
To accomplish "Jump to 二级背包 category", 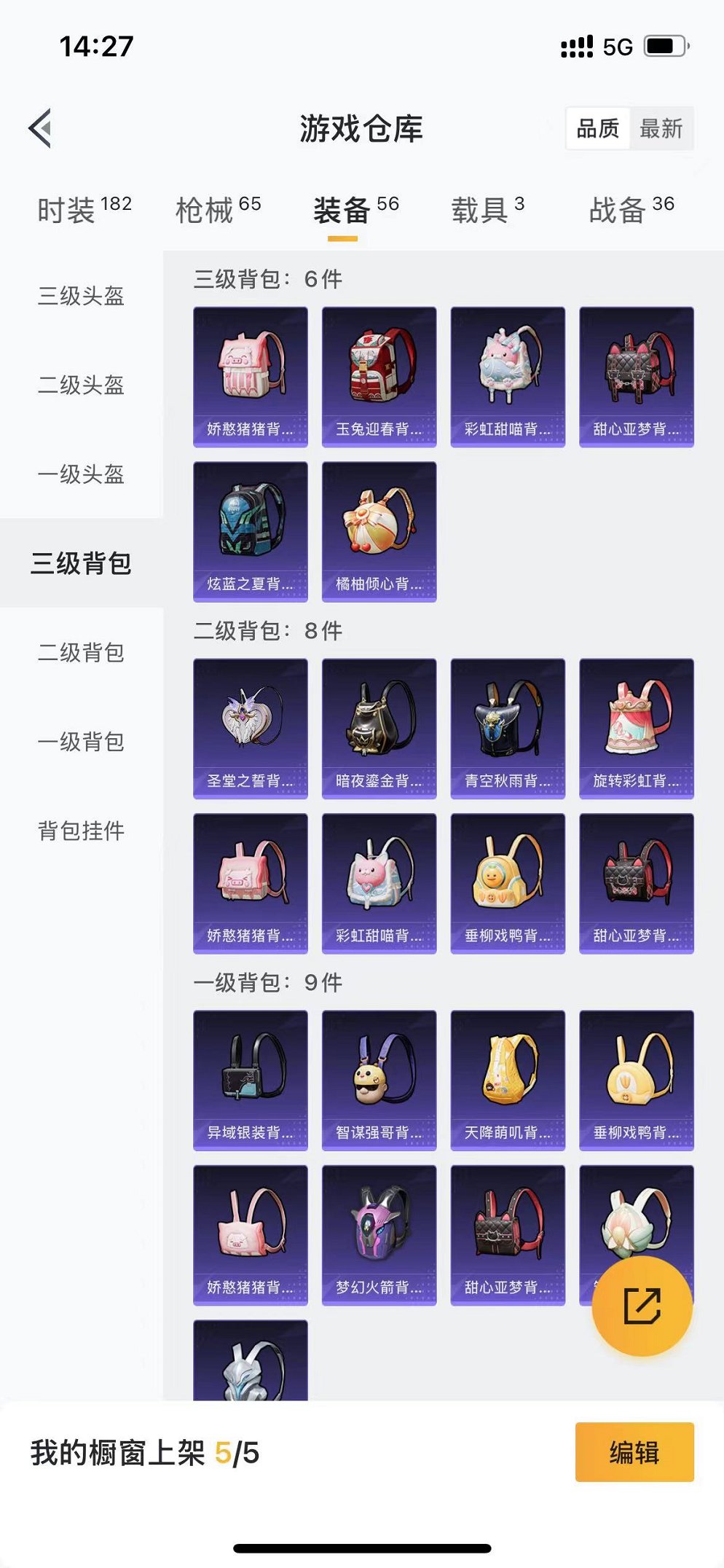I will tap(81, 652).
